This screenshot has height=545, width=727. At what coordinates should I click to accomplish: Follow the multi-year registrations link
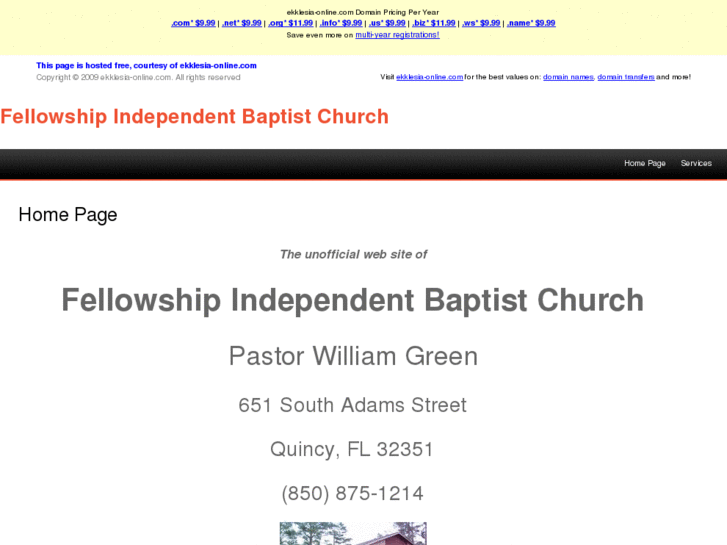[397, 35]
